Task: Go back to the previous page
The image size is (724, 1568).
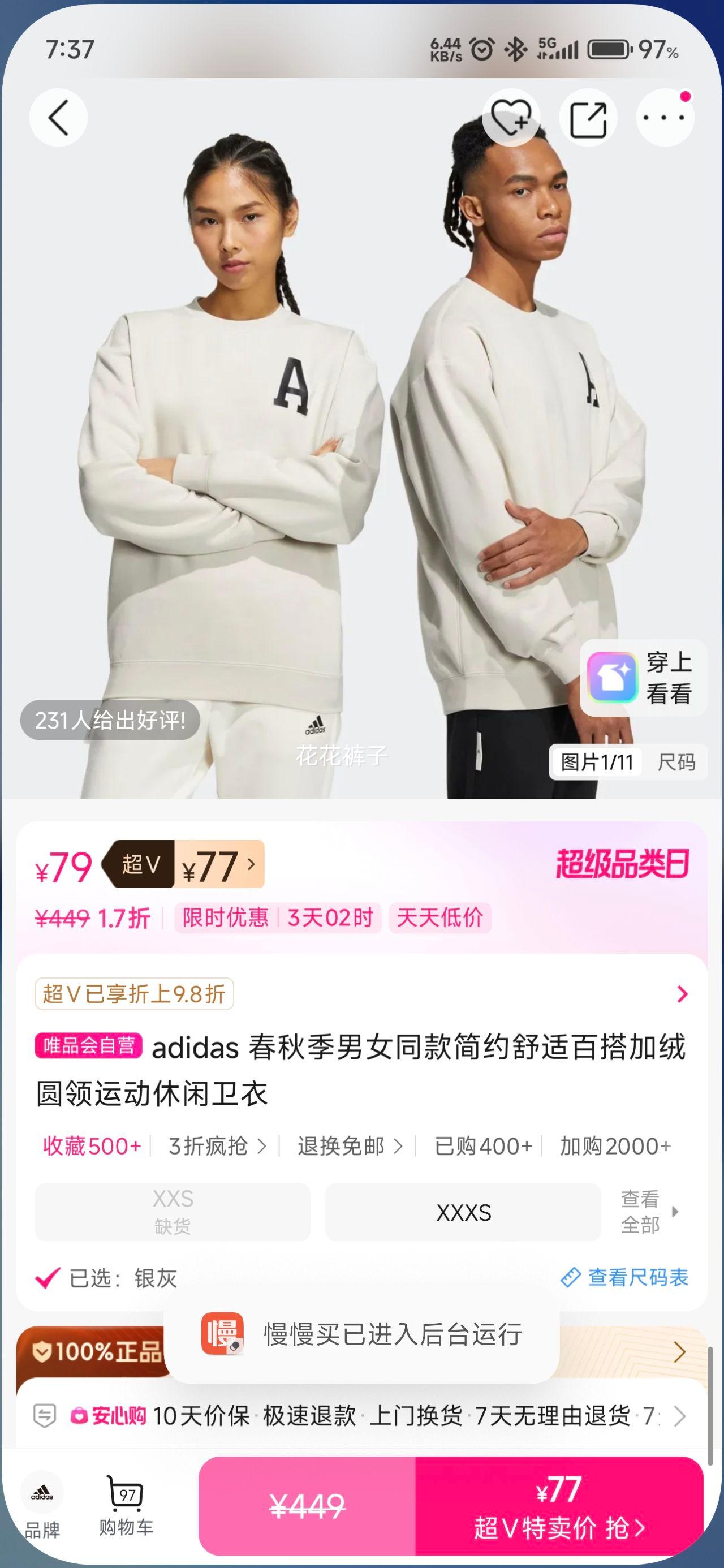Action: (x=58, y=118)
